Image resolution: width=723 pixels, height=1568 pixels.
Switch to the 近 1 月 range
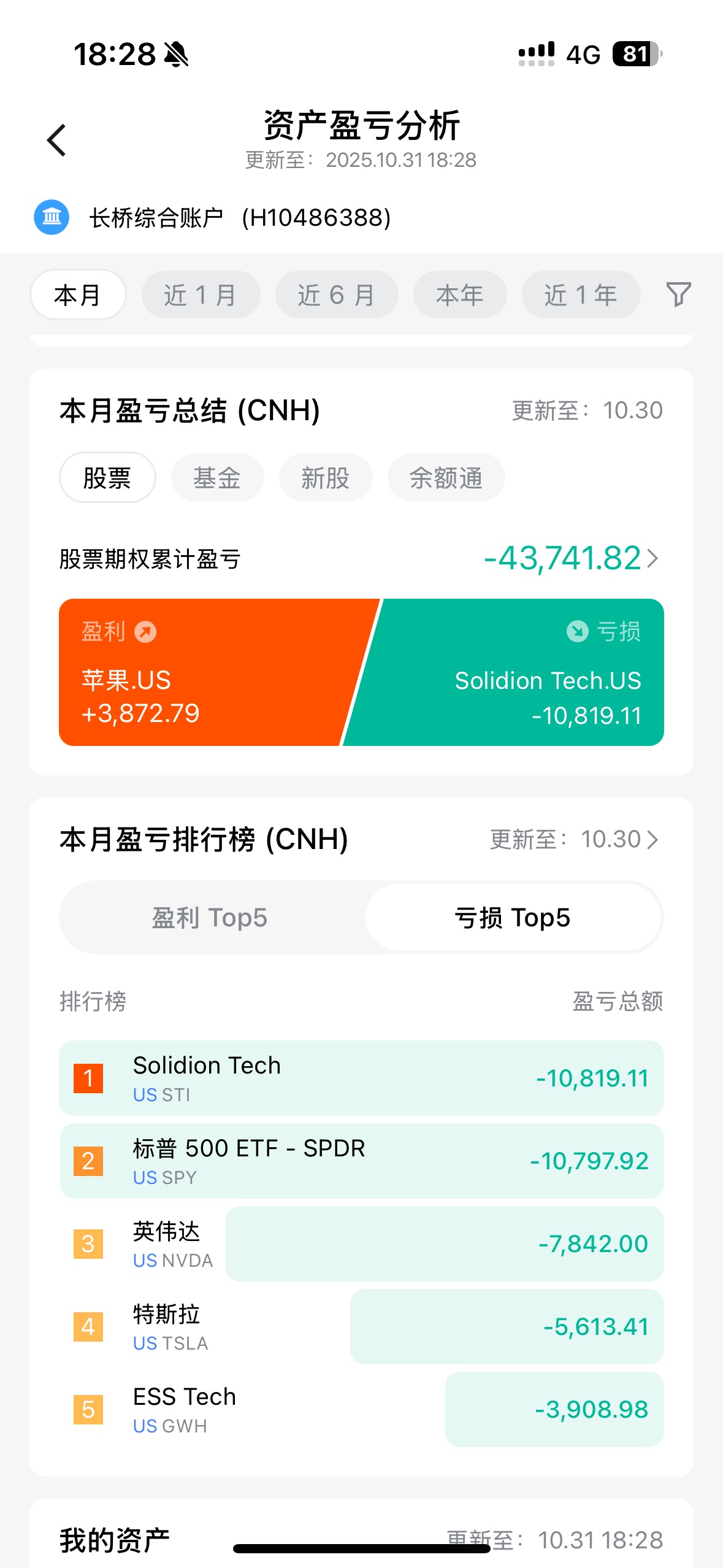201,295
